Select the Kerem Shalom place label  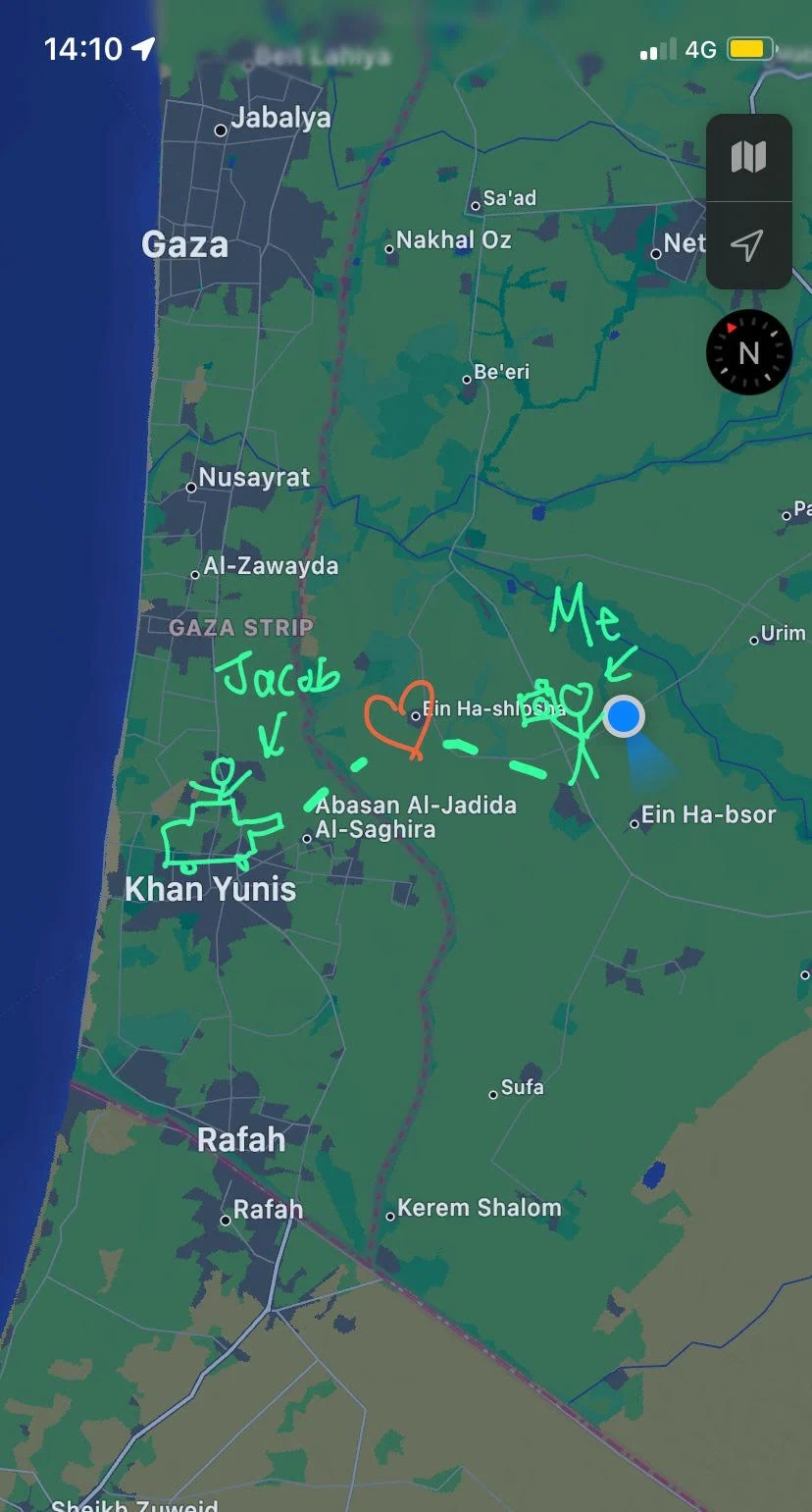(x=479, y=1208)
